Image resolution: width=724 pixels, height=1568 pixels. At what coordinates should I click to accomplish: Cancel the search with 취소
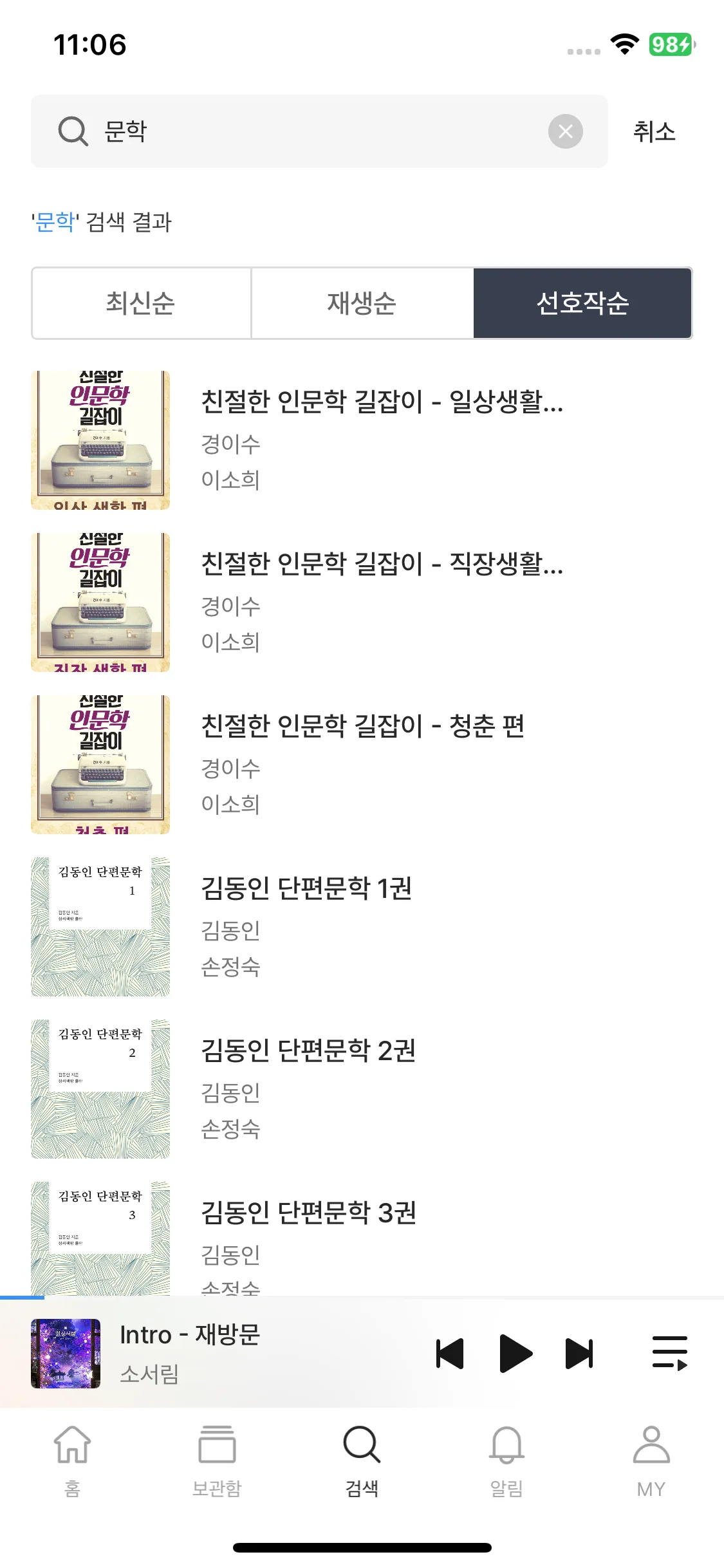(654, 131)
